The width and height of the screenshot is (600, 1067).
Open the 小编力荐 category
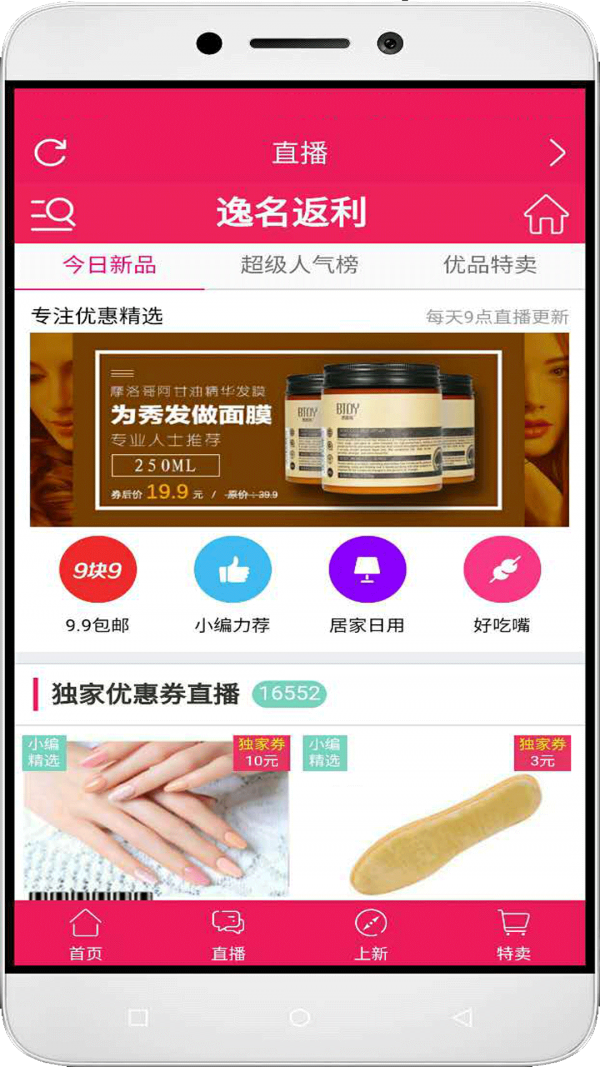pyautogui.click(x=232, y=570)
